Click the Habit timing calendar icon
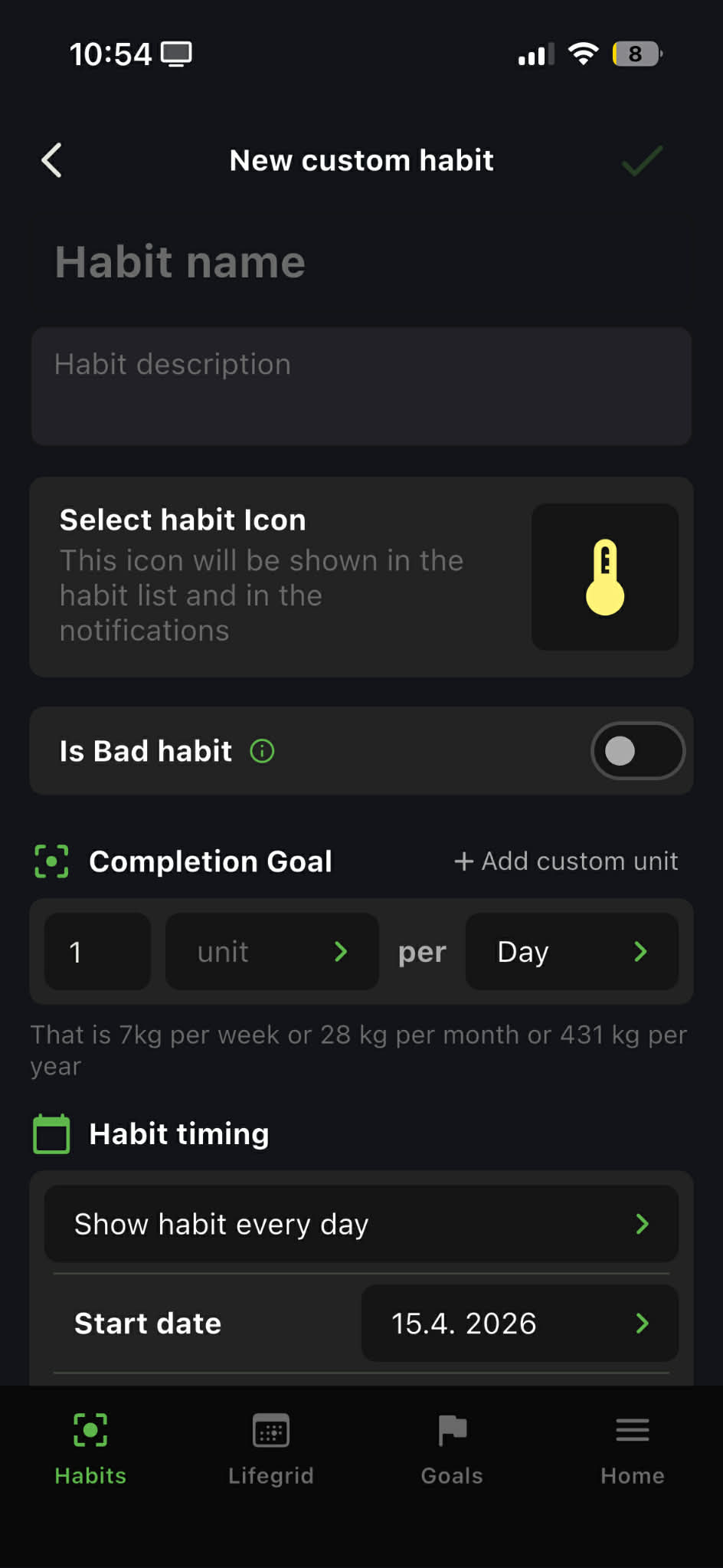 click(x=50, y=1133)
